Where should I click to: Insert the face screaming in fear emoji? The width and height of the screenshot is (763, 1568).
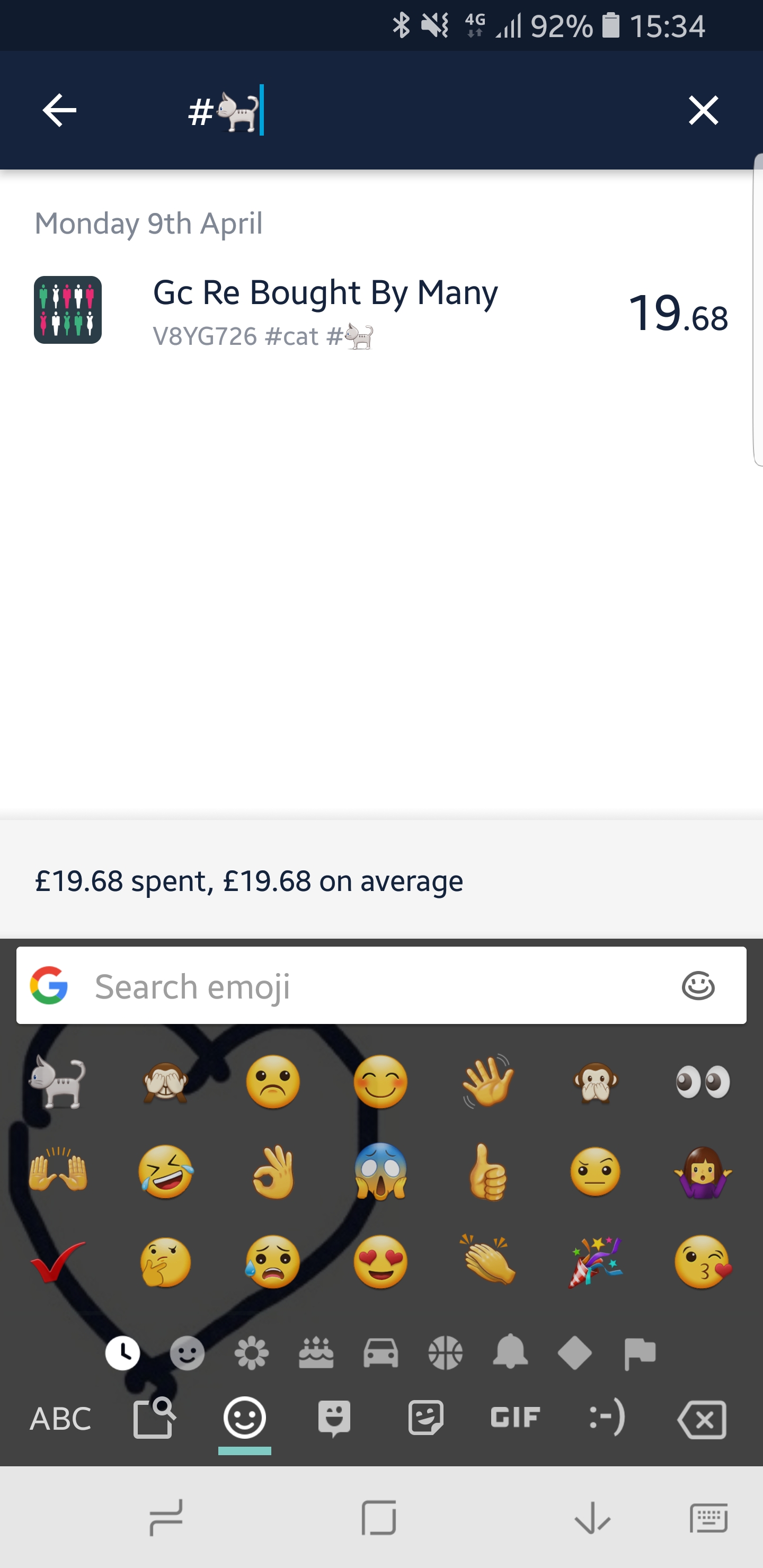(380, 1172)
